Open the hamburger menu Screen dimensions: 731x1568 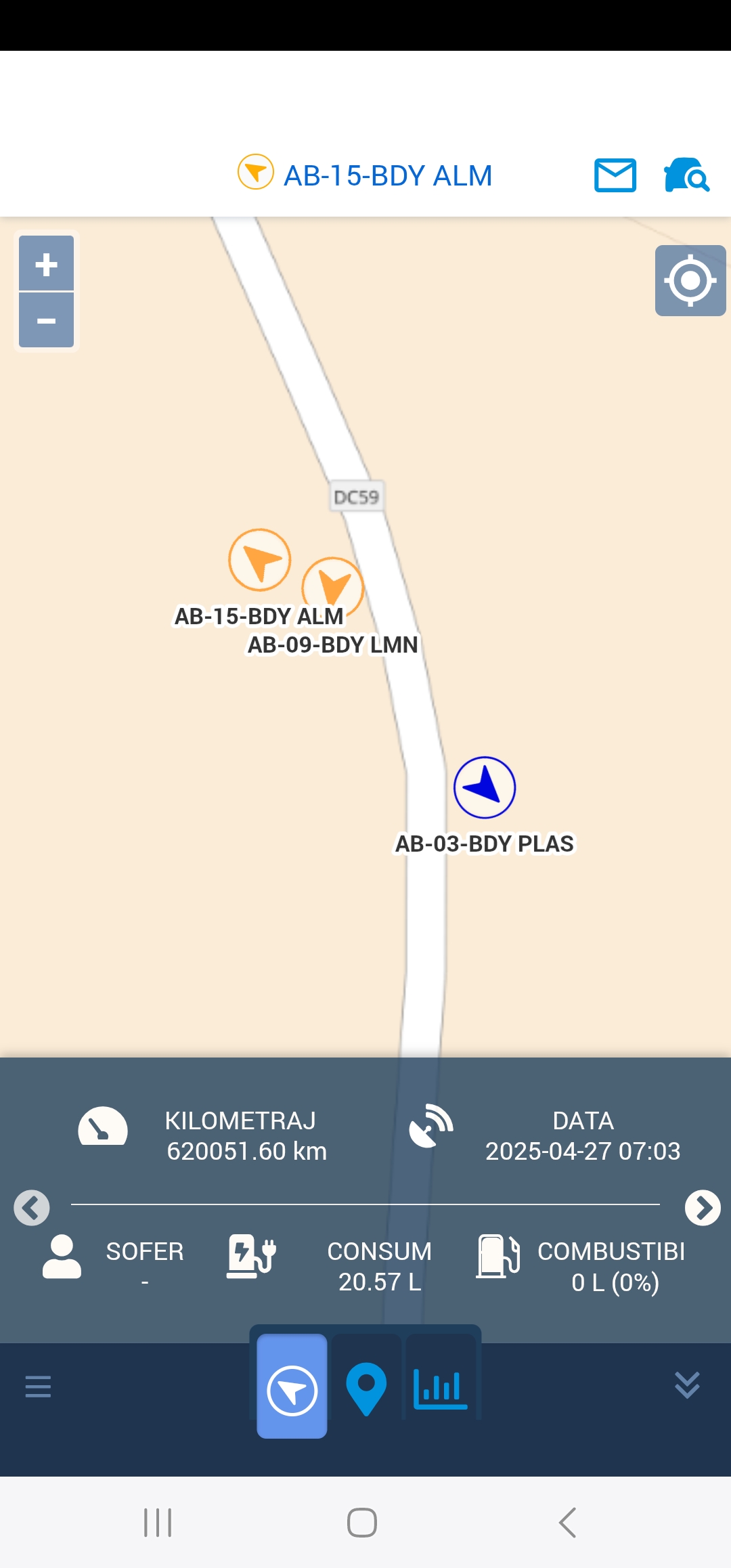[x=38, y=1387]
